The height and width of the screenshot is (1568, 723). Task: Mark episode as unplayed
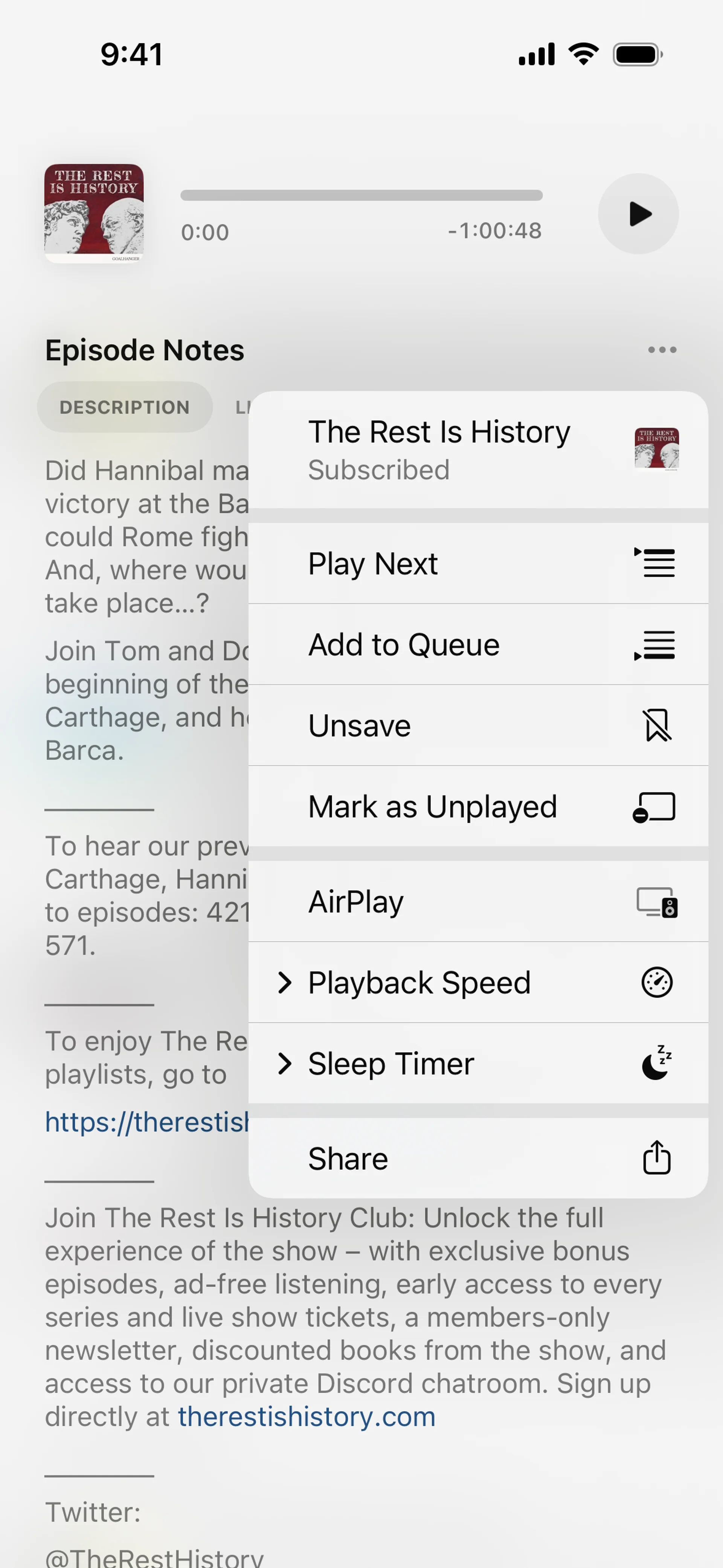tap(478, 806)
